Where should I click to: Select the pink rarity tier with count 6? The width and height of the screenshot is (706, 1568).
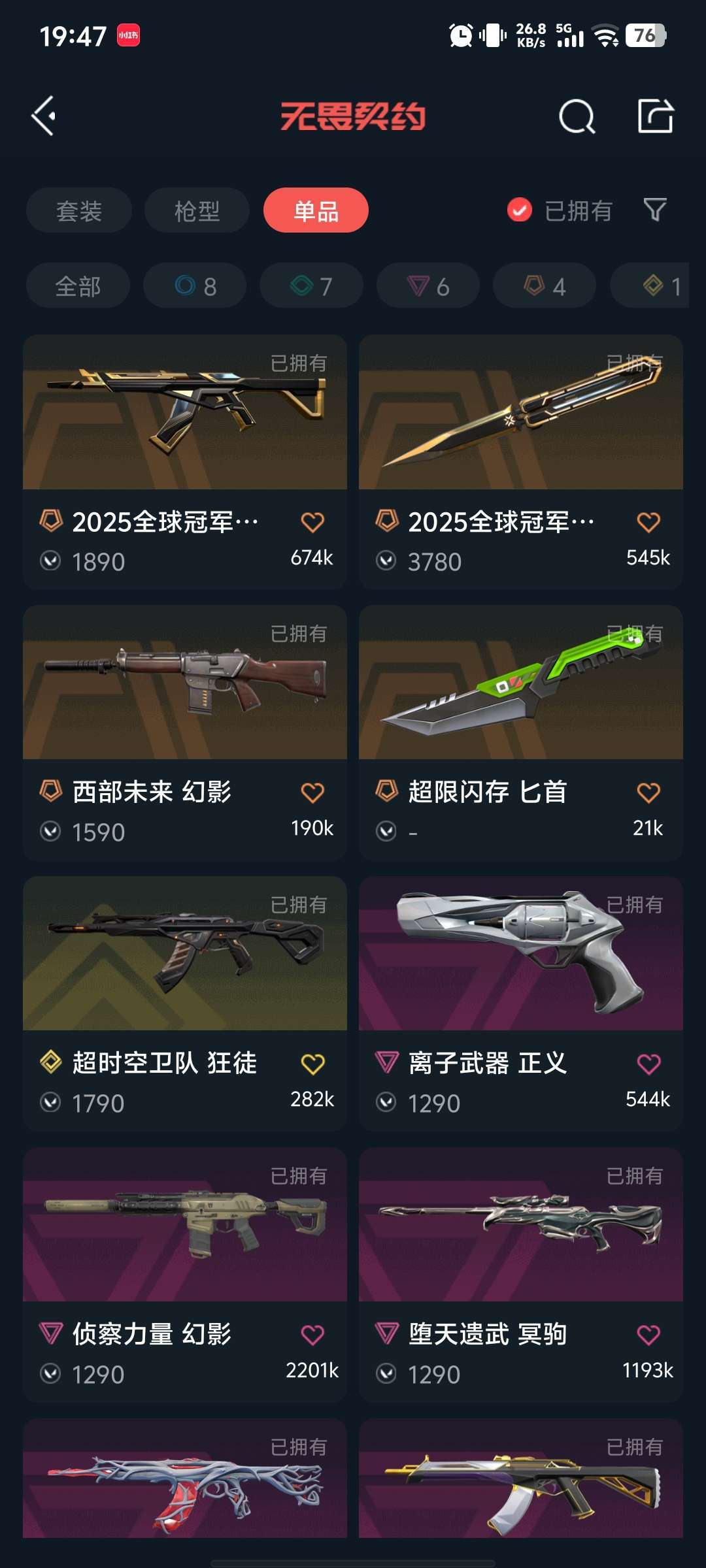pyautogui.click(x=427, y=286)
